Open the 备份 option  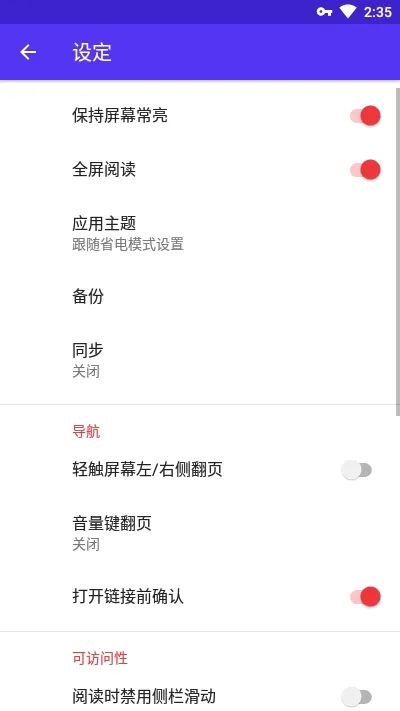[x=200, y=296]
